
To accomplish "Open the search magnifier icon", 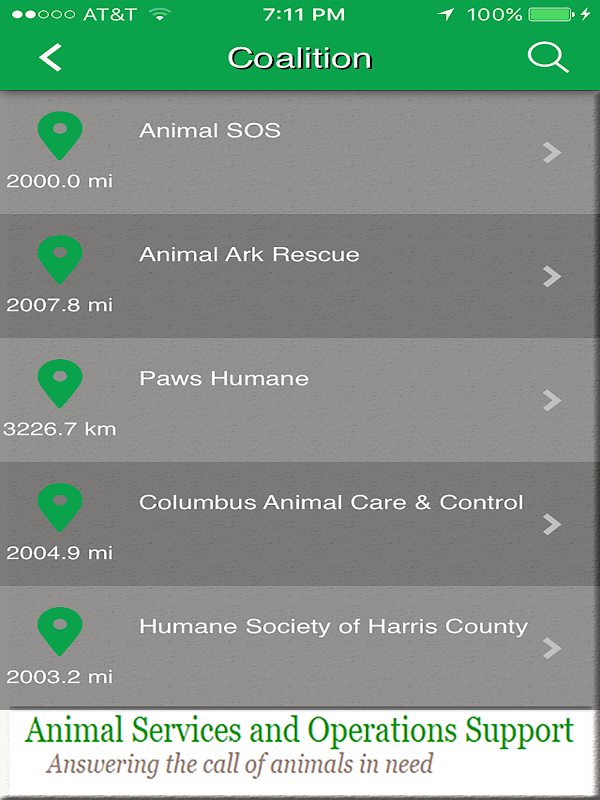I will click(547, 57).
